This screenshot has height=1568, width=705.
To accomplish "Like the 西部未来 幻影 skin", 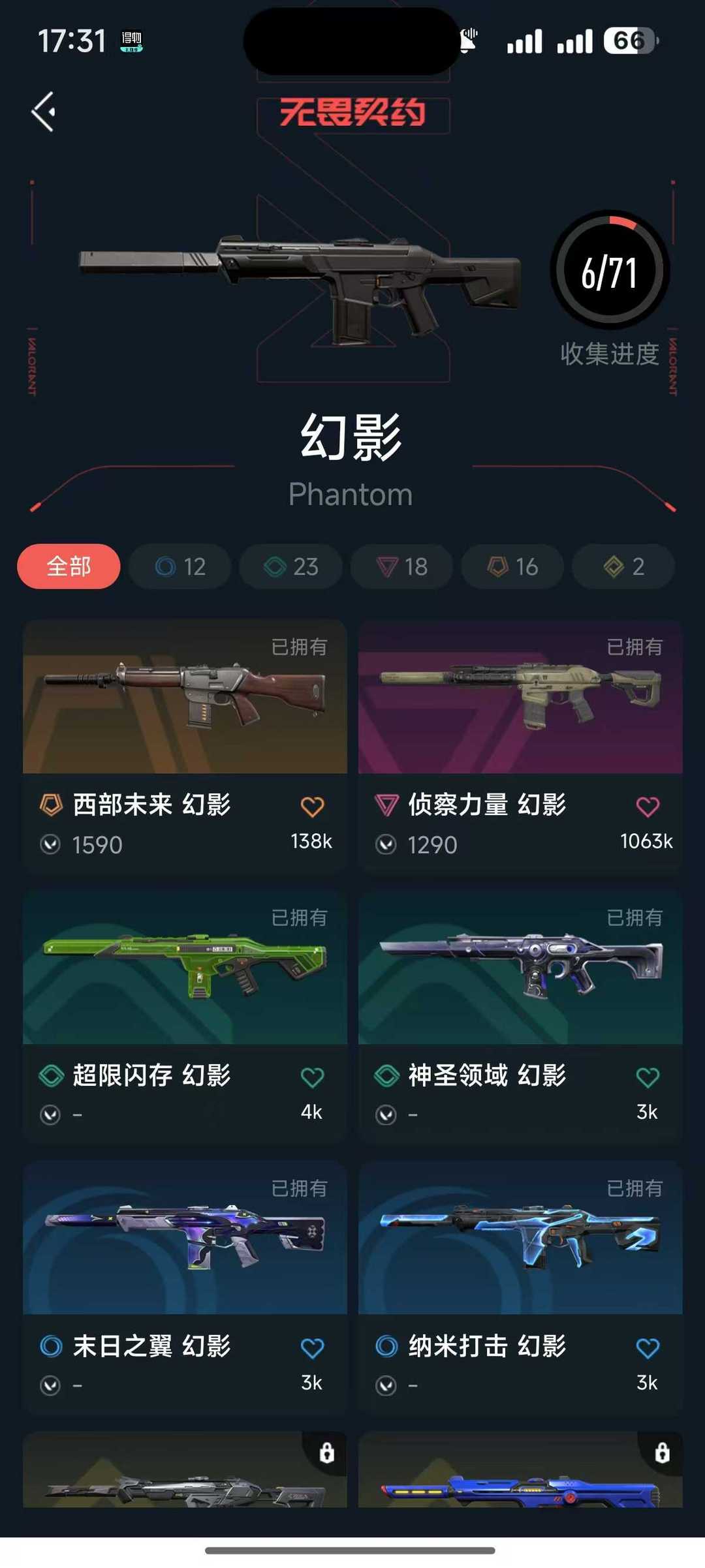I will [x=312, y=807].
